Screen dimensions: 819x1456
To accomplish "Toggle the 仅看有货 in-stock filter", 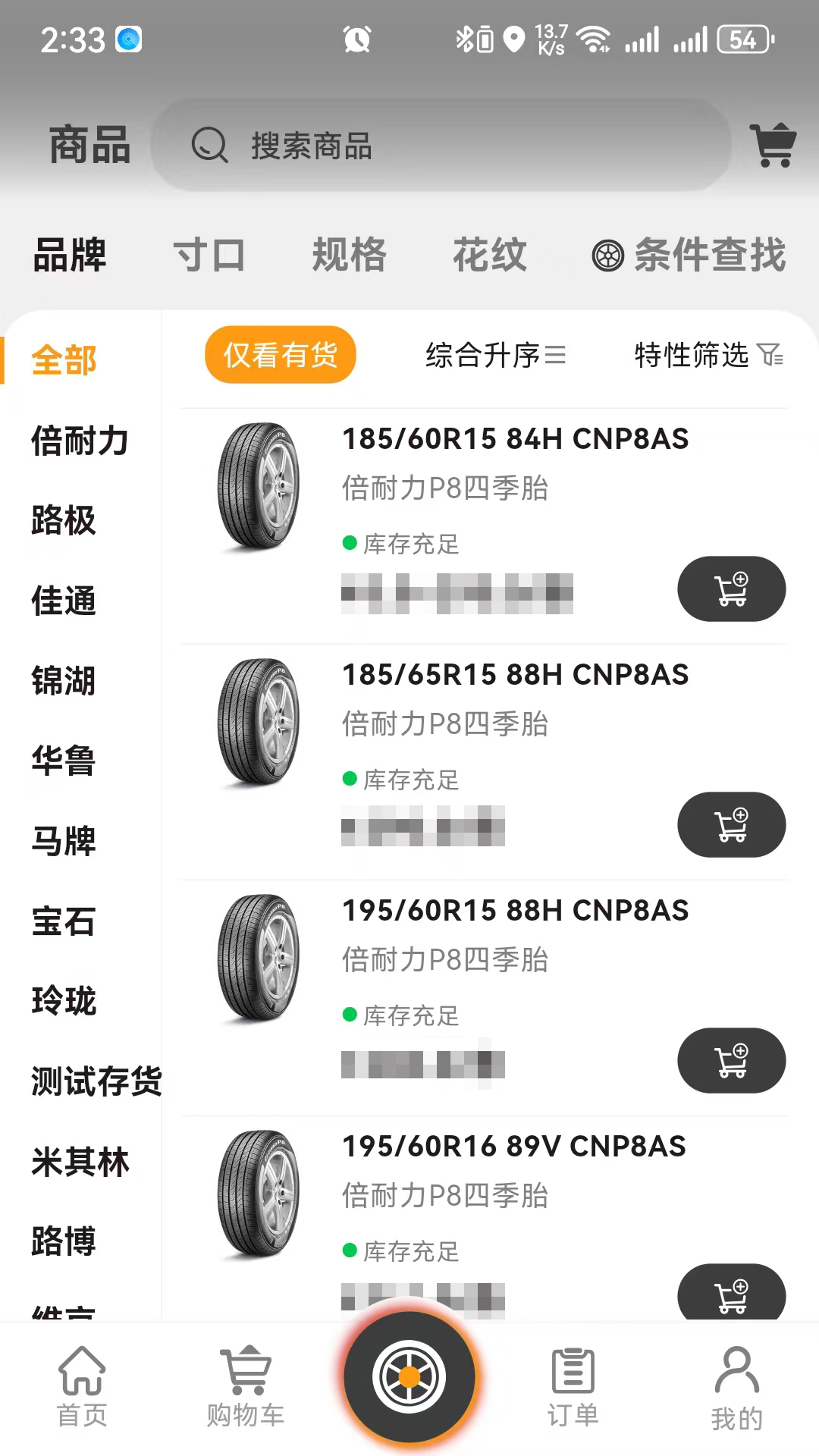I will [280, 355].
